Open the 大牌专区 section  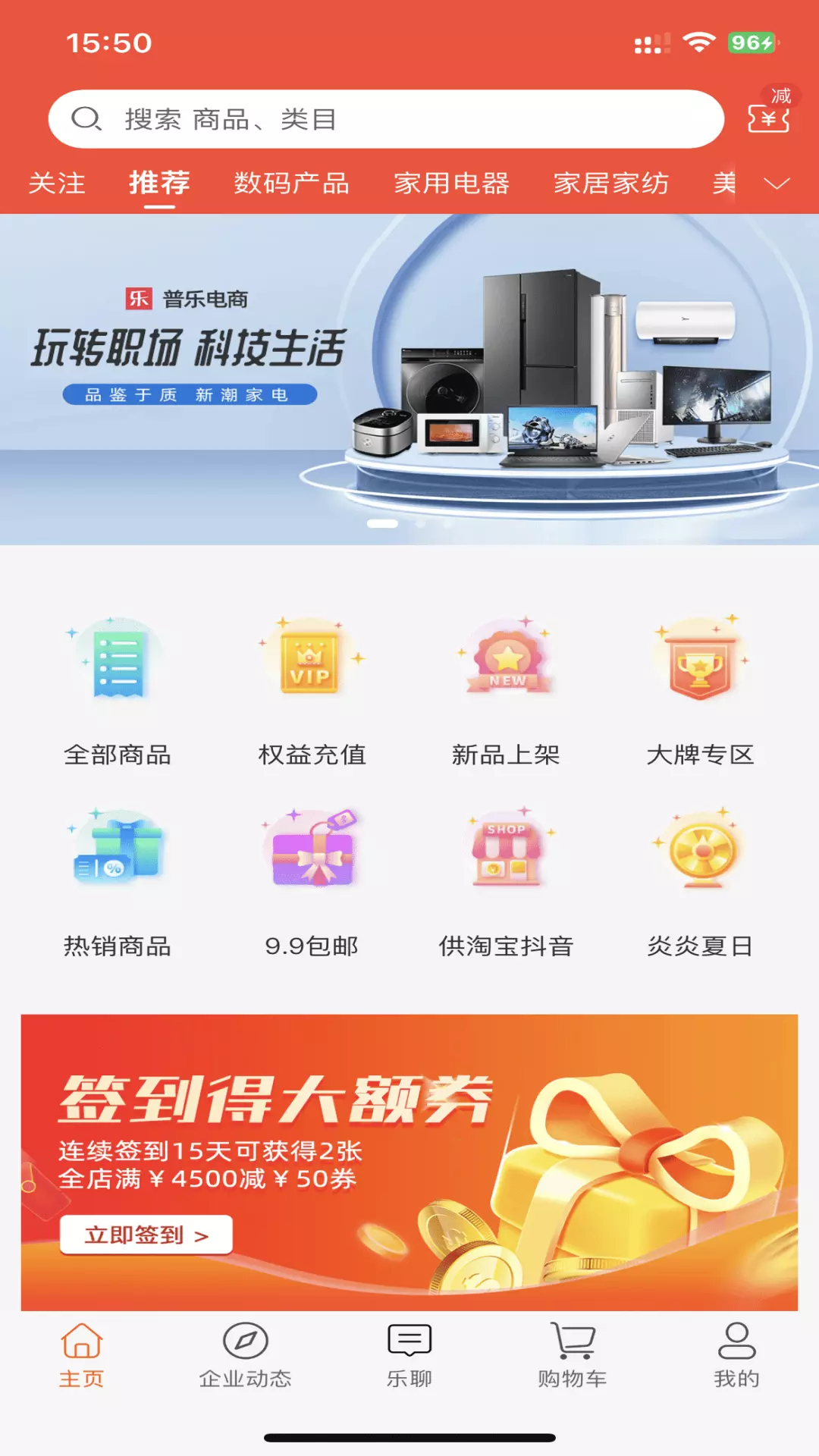700,692
